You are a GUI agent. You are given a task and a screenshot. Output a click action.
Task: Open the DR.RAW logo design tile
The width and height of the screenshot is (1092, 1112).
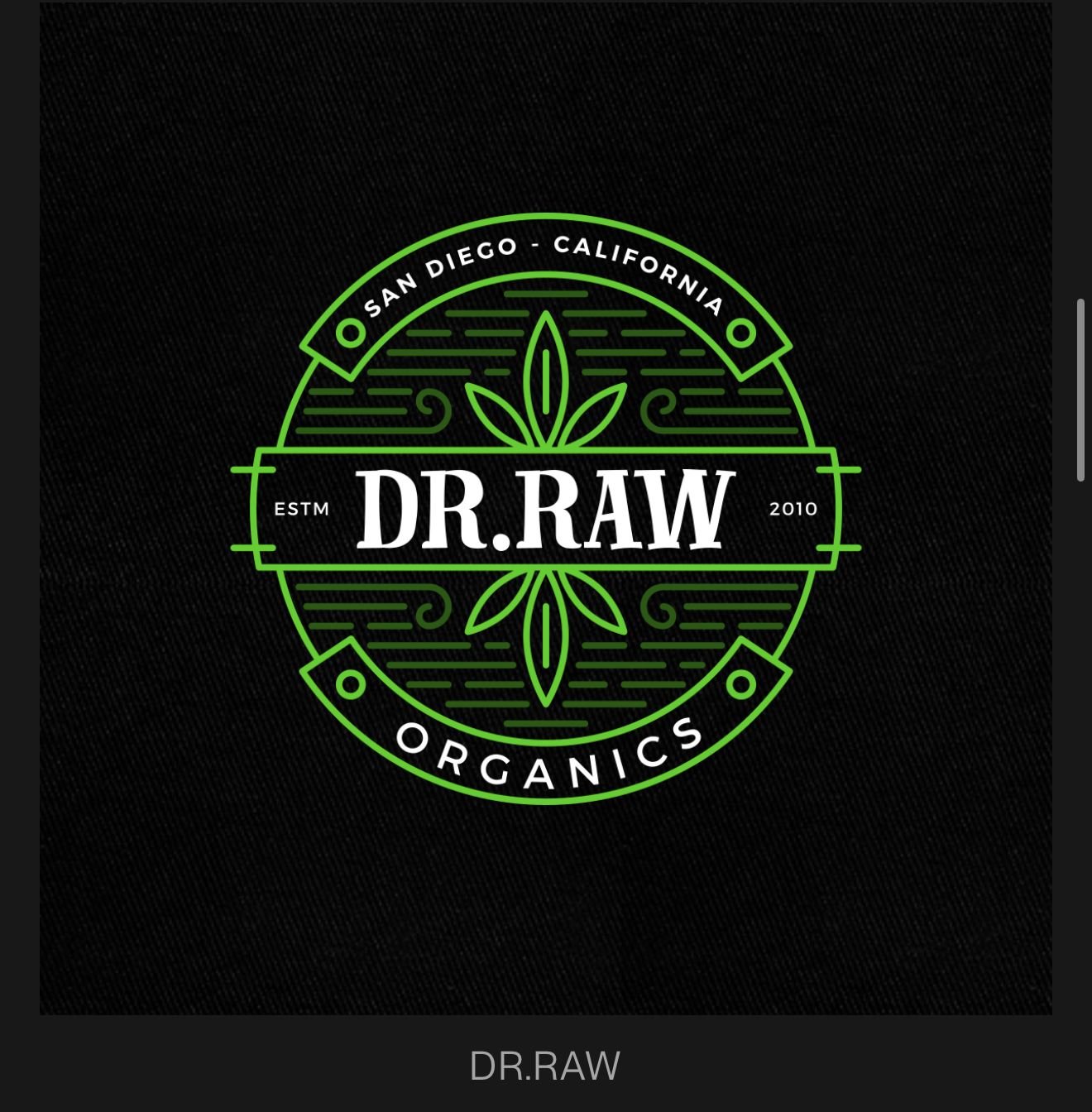(x=545, y=508)
